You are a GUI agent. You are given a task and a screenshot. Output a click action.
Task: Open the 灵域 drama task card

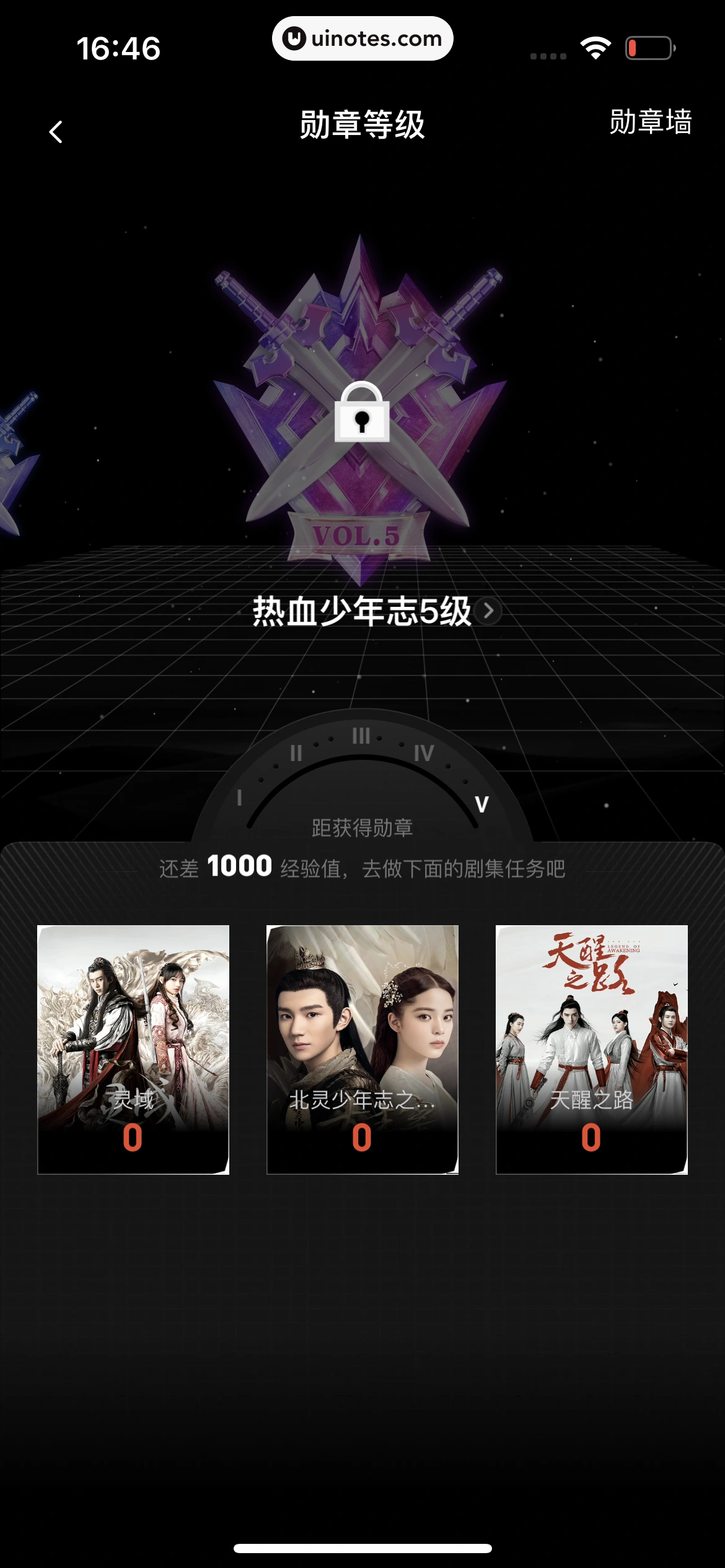pos(133,1049)
